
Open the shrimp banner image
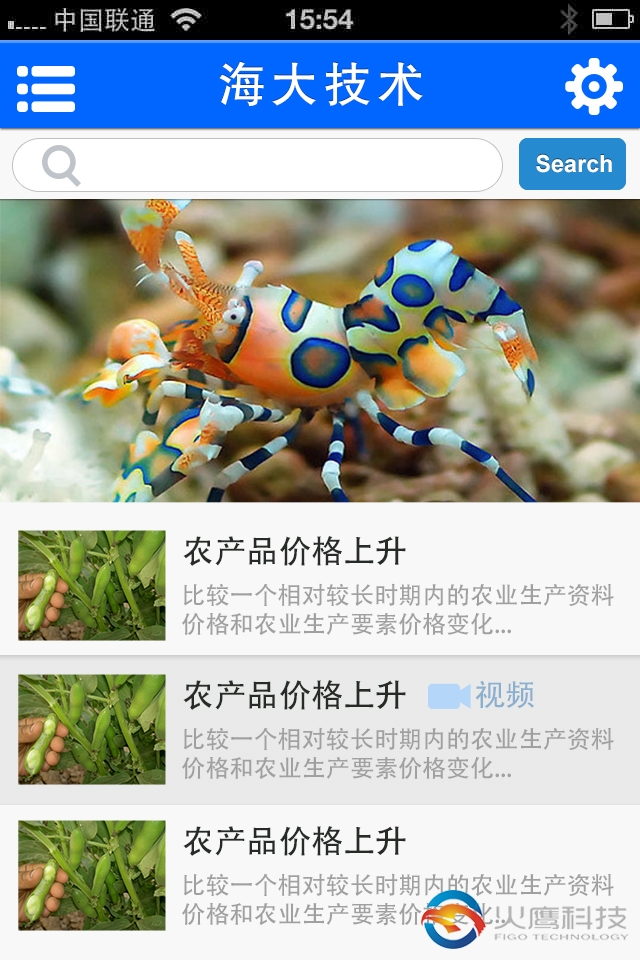pos(320,350)
